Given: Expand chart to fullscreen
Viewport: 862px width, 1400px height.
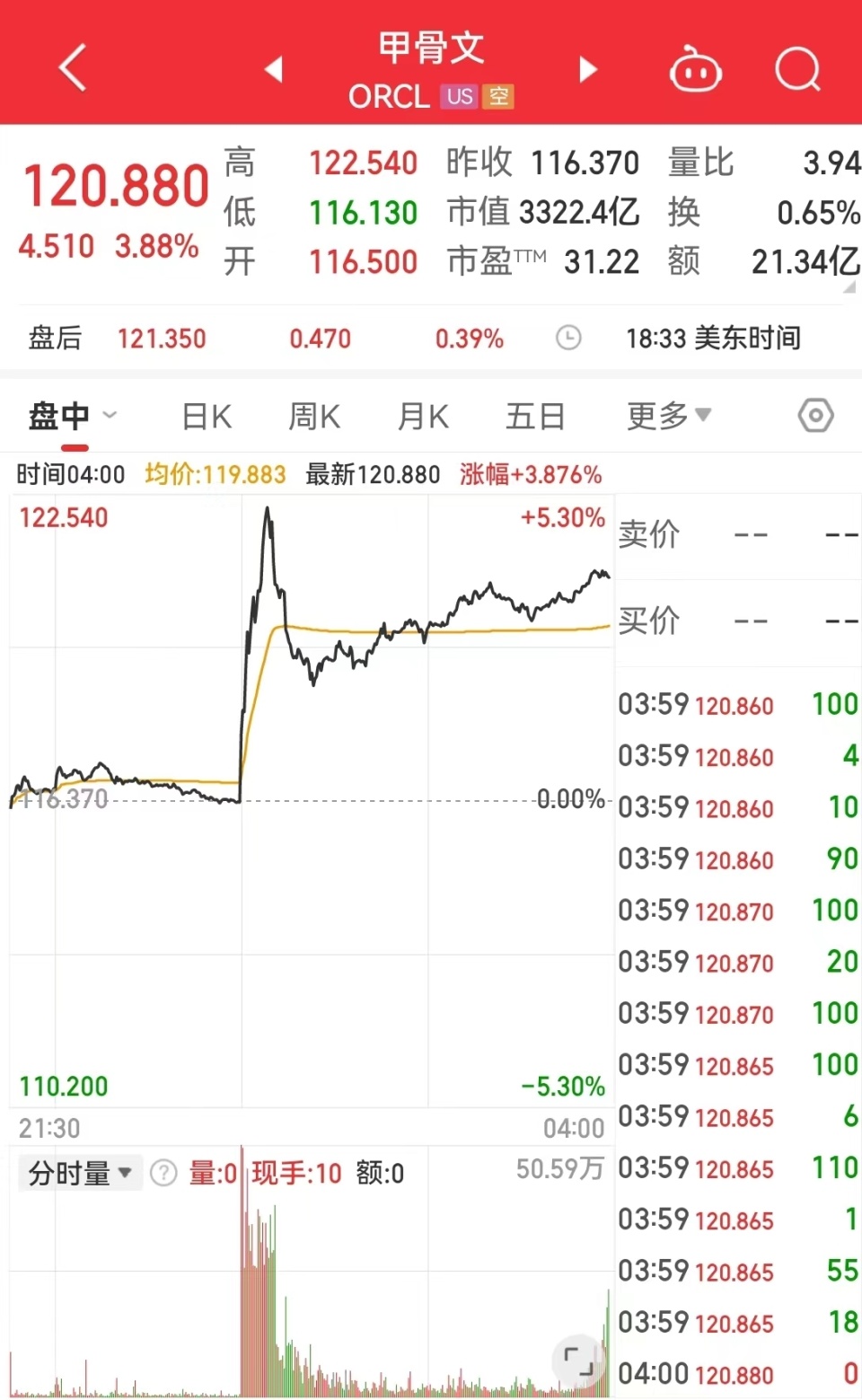Looking at the screenshot, I should (x=578, y=1361).
